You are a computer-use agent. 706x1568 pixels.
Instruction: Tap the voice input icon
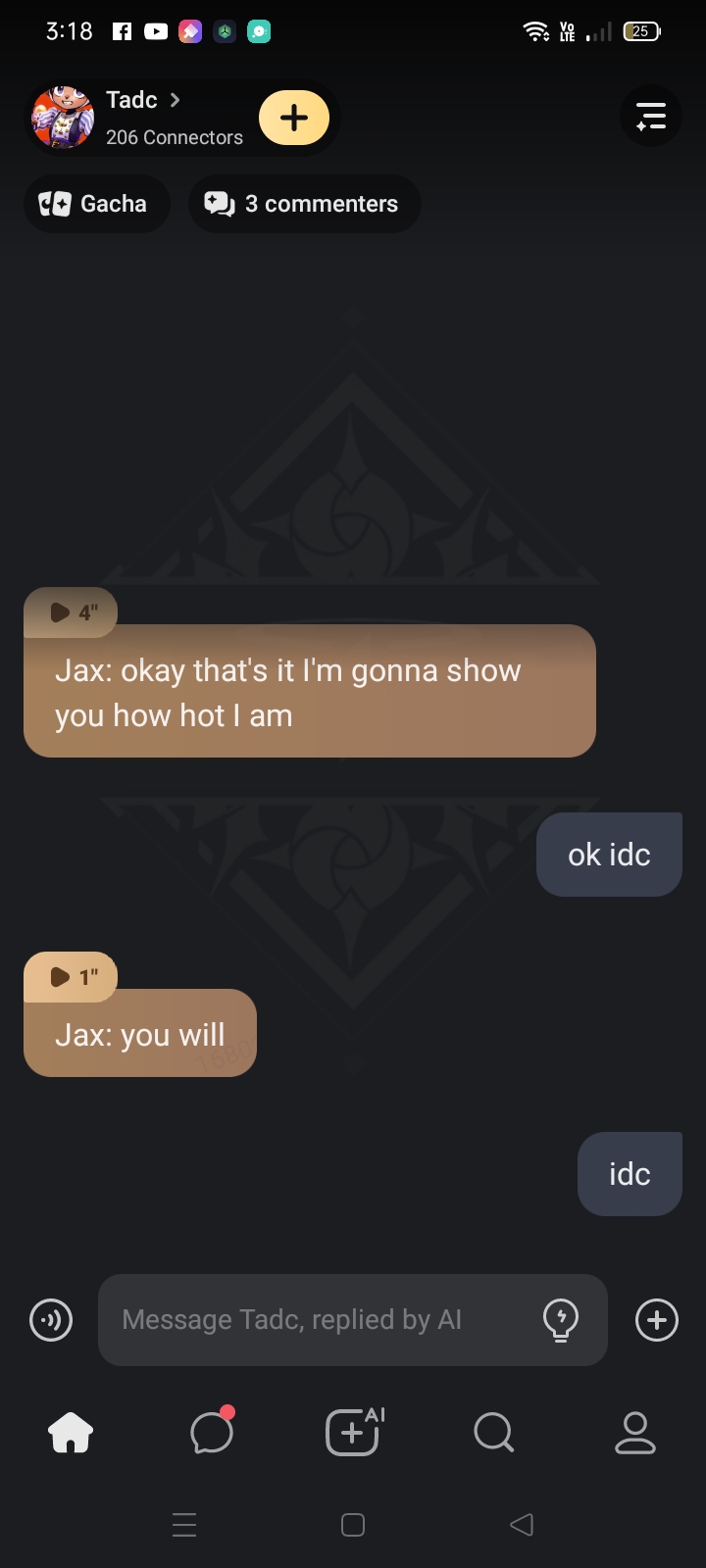pos(51,1320)
